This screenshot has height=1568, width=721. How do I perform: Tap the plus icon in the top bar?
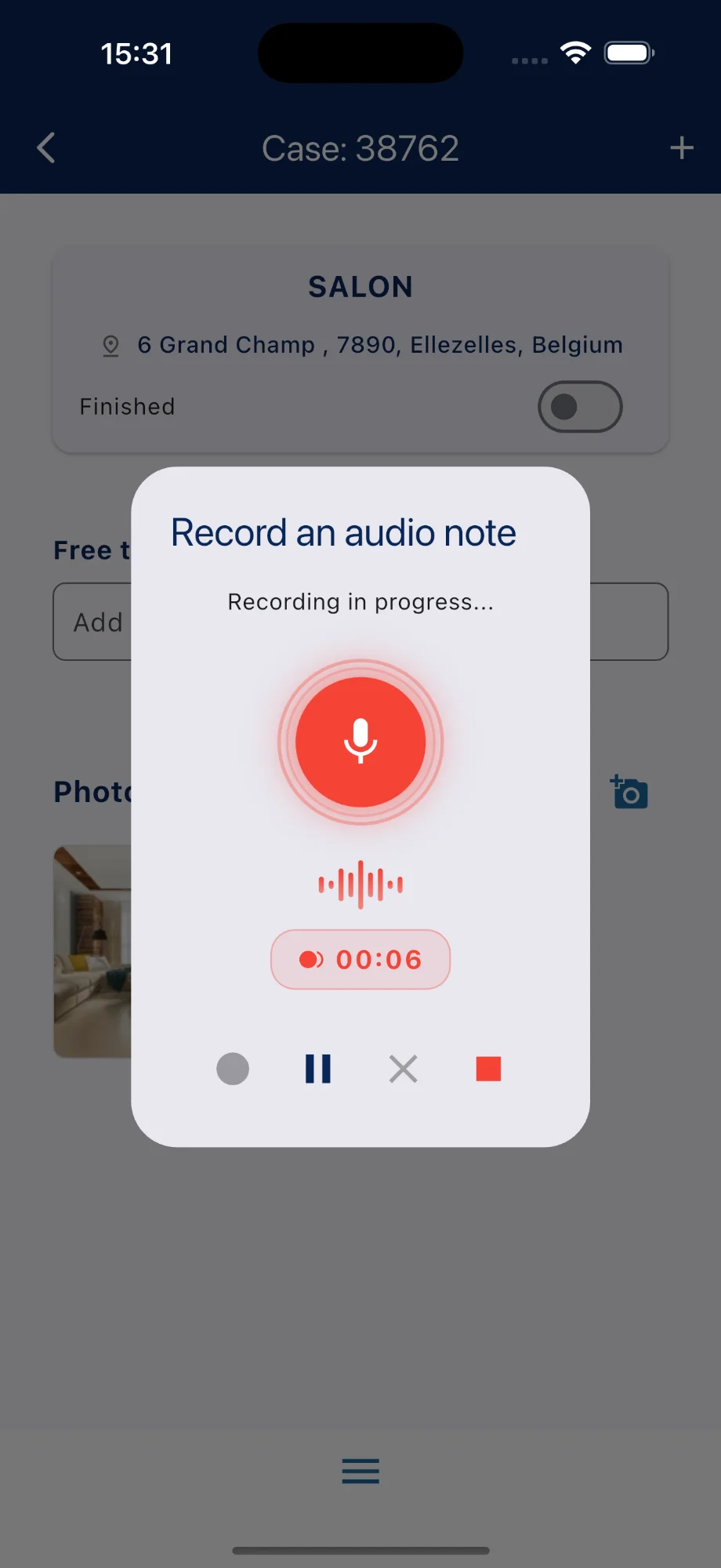pyautogui.click(x=681, y=147)
